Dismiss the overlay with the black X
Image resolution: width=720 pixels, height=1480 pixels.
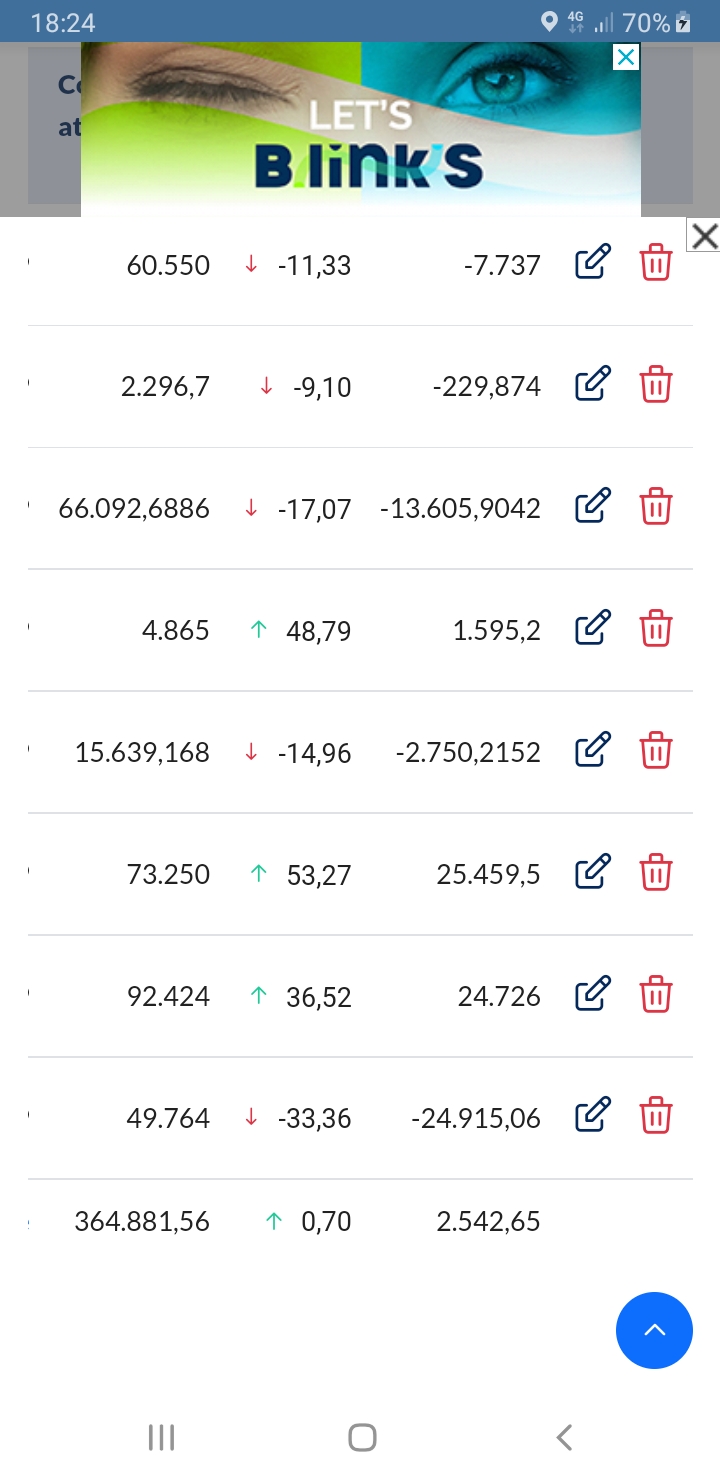(x=704, y=236)
